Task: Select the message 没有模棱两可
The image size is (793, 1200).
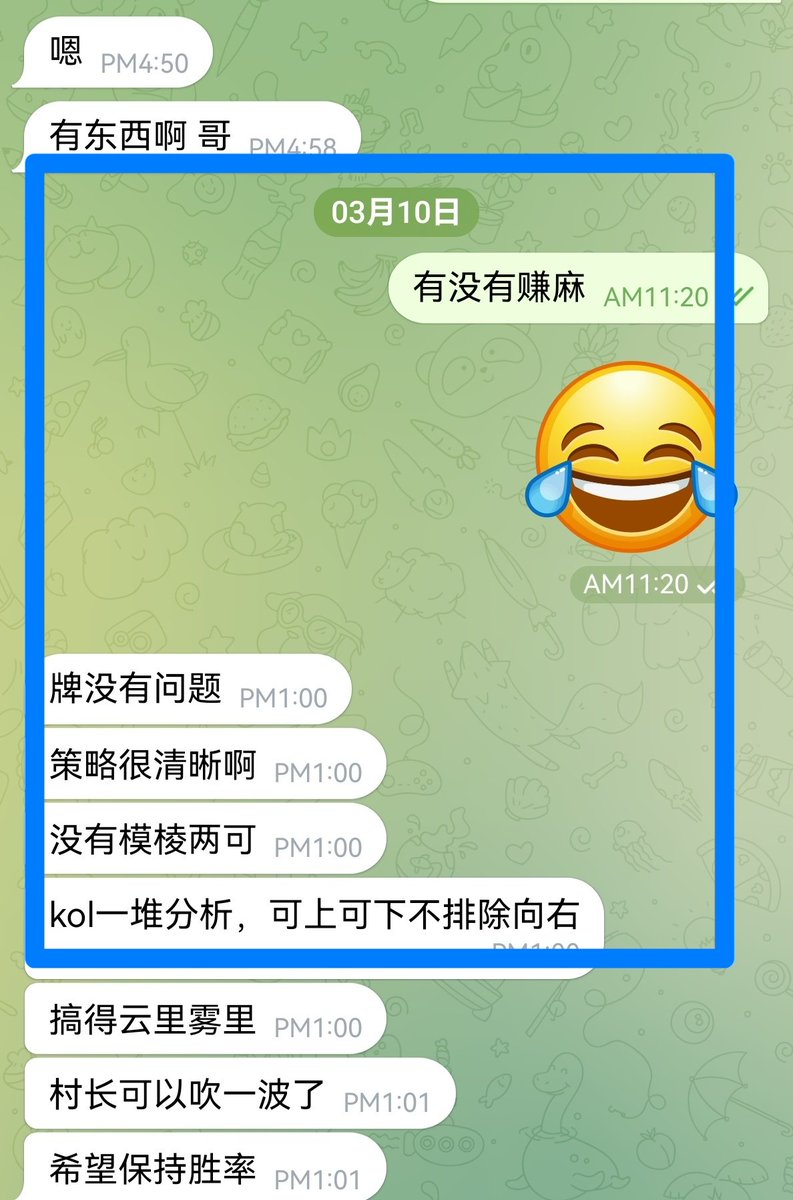Action: 203,842
